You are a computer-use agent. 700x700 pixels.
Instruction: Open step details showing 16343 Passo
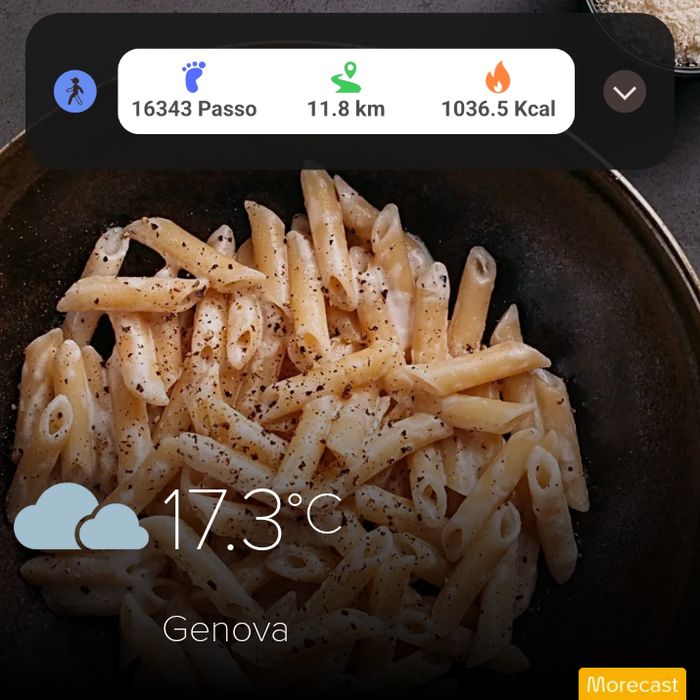point(194,91)
